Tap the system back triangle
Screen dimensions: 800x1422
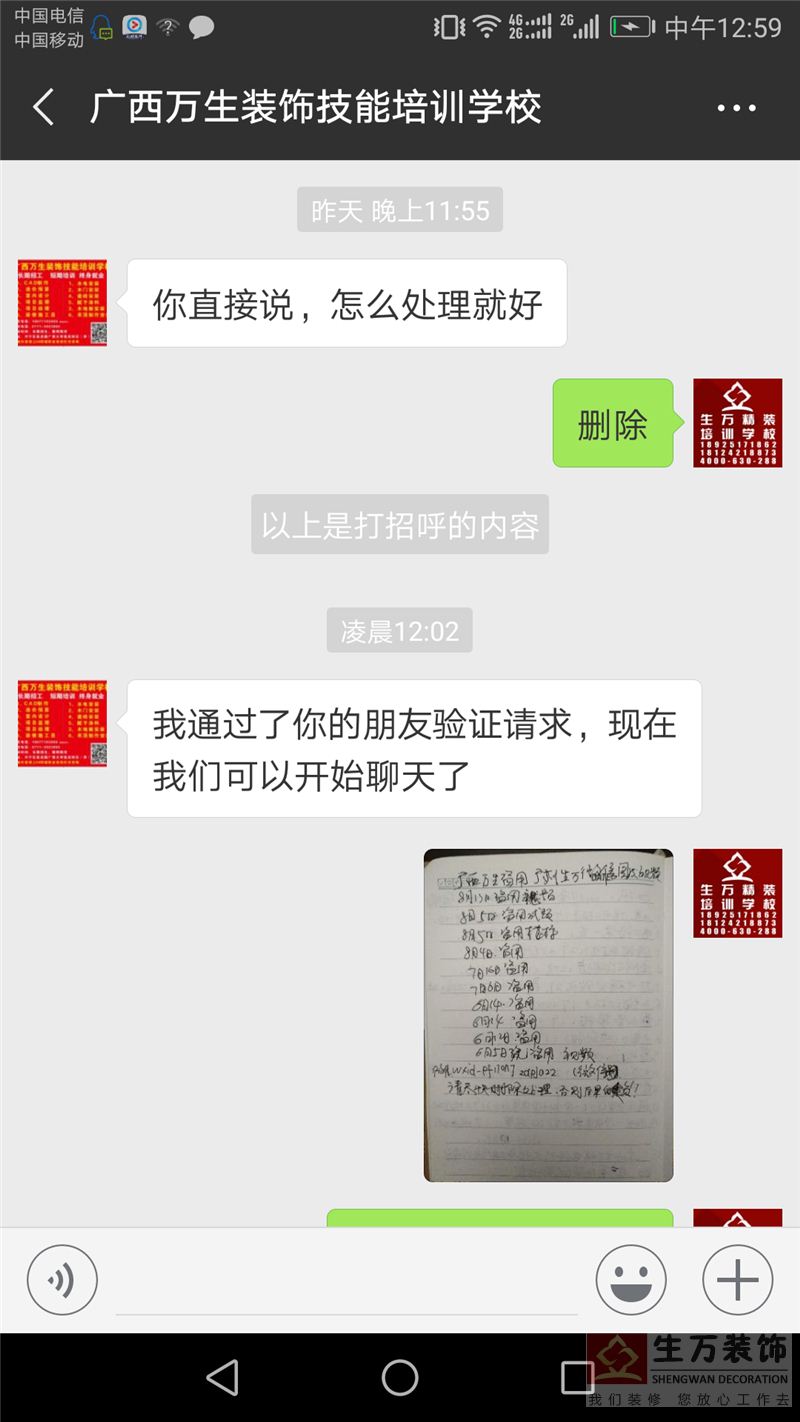point(222,1377)
